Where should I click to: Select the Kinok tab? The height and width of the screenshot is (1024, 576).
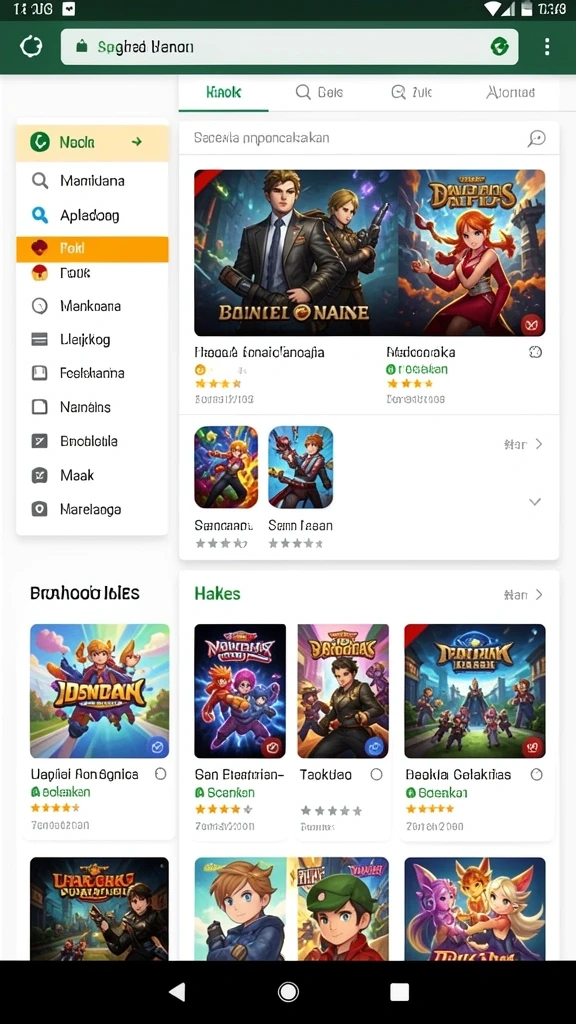tap(223, 93)
